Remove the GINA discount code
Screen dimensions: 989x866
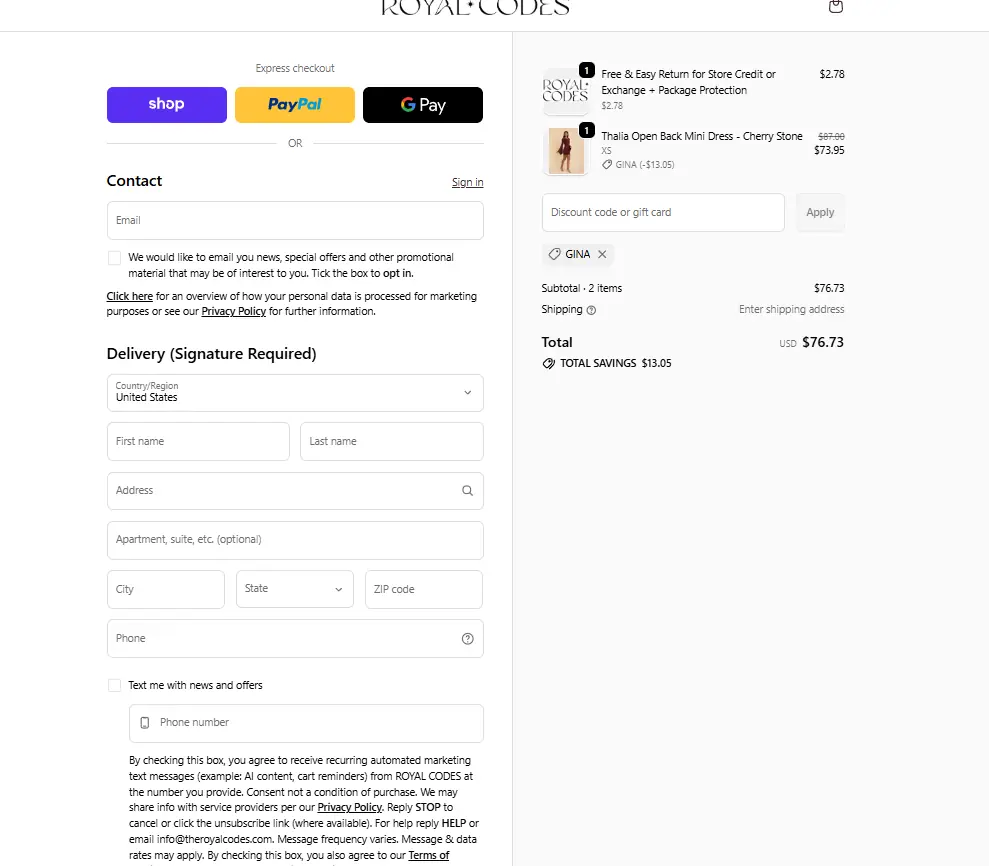[602, 254]
